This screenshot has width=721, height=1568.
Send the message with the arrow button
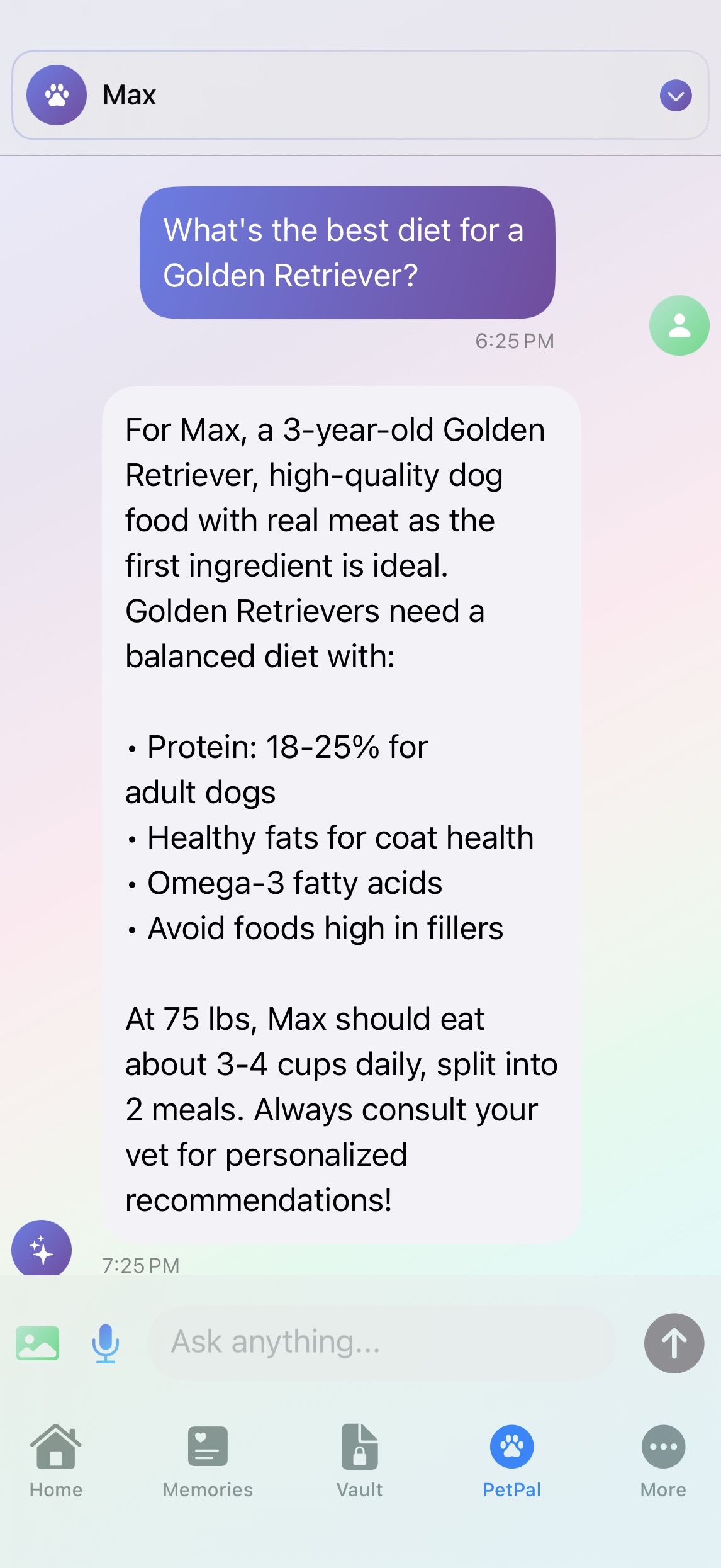[674, 1343]
